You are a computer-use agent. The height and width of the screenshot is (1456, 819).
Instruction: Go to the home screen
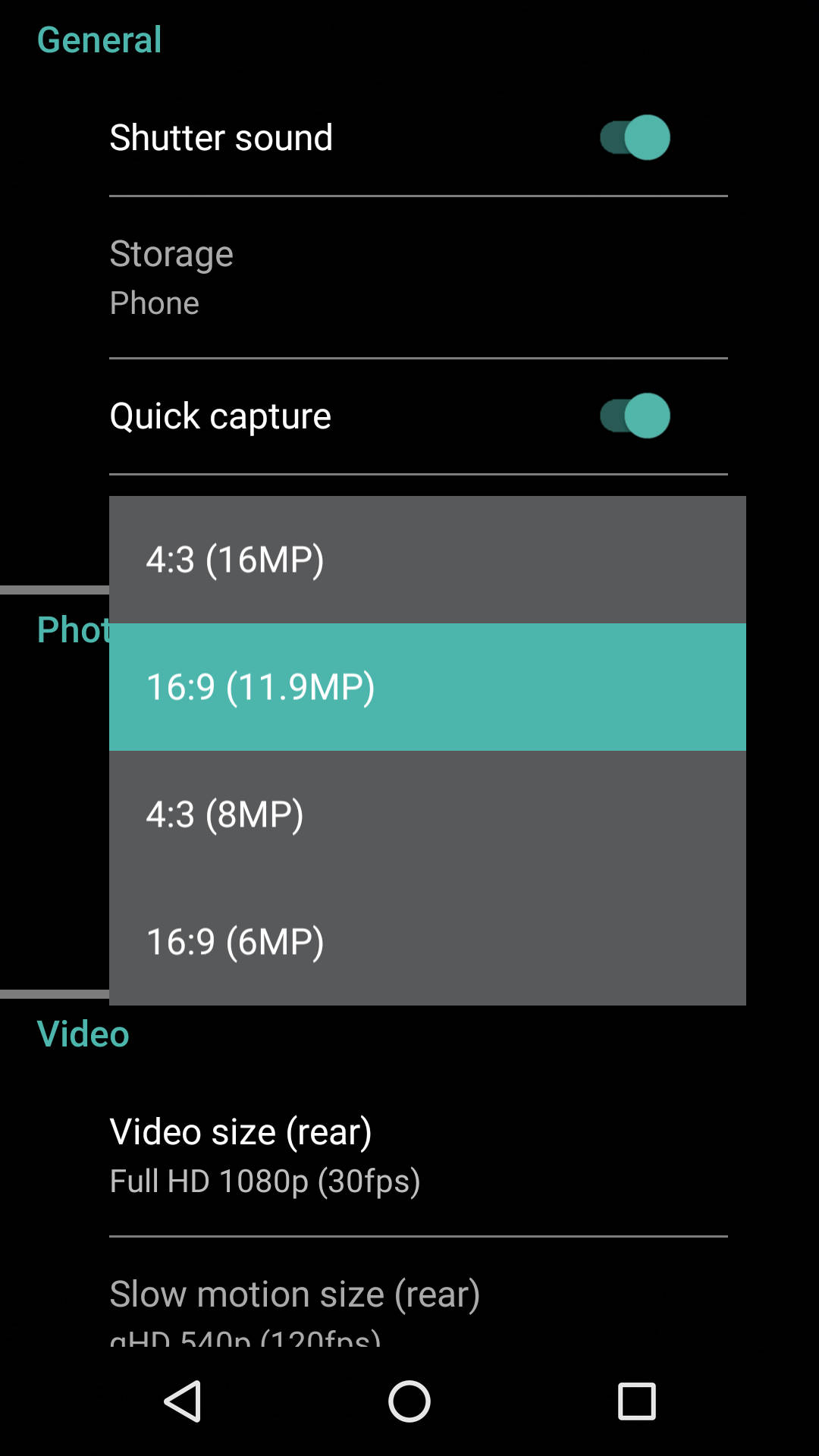pyautogui.click(x=409, y=1401)
